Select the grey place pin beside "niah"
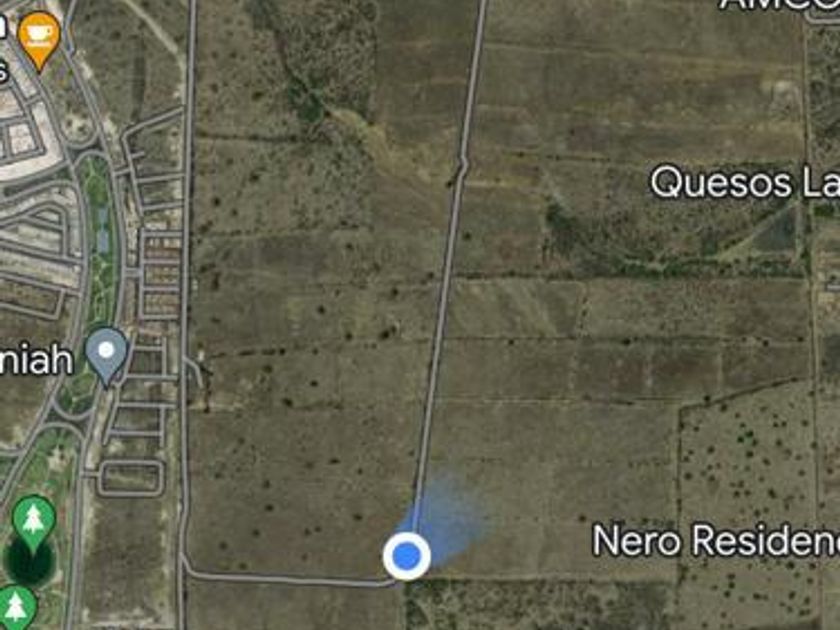840x630 pixels. tap(106, 353)
